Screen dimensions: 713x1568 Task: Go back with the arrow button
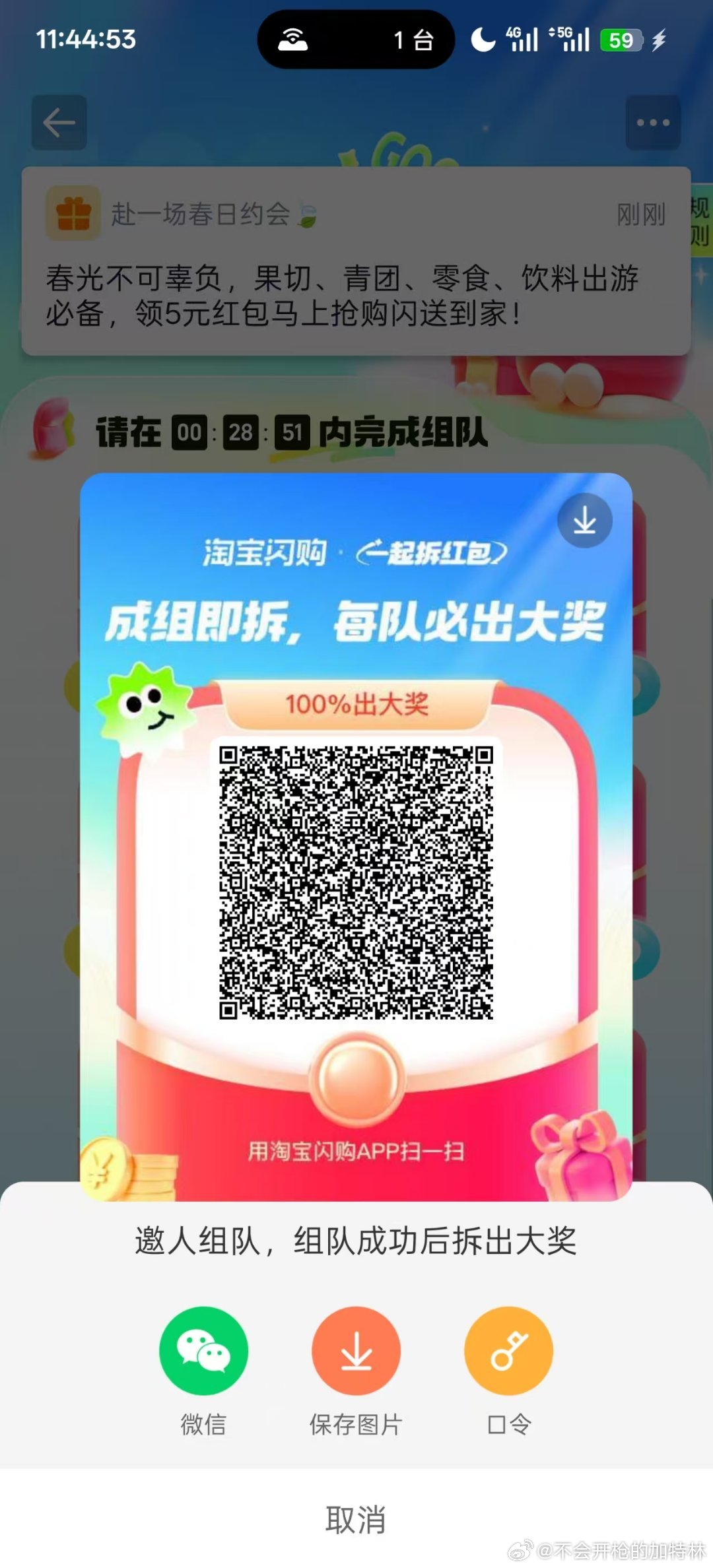(59, 123)
